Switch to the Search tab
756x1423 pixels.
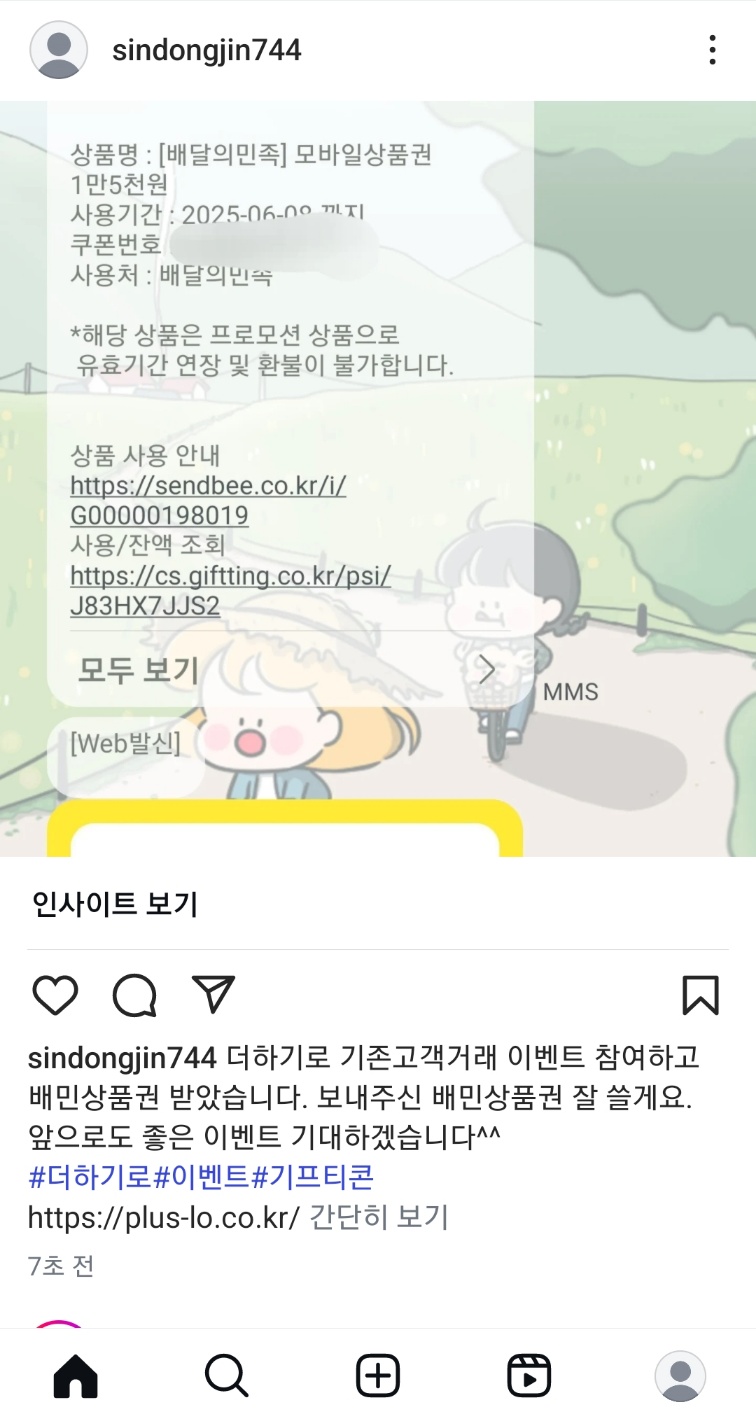[x=227, y=1377]
